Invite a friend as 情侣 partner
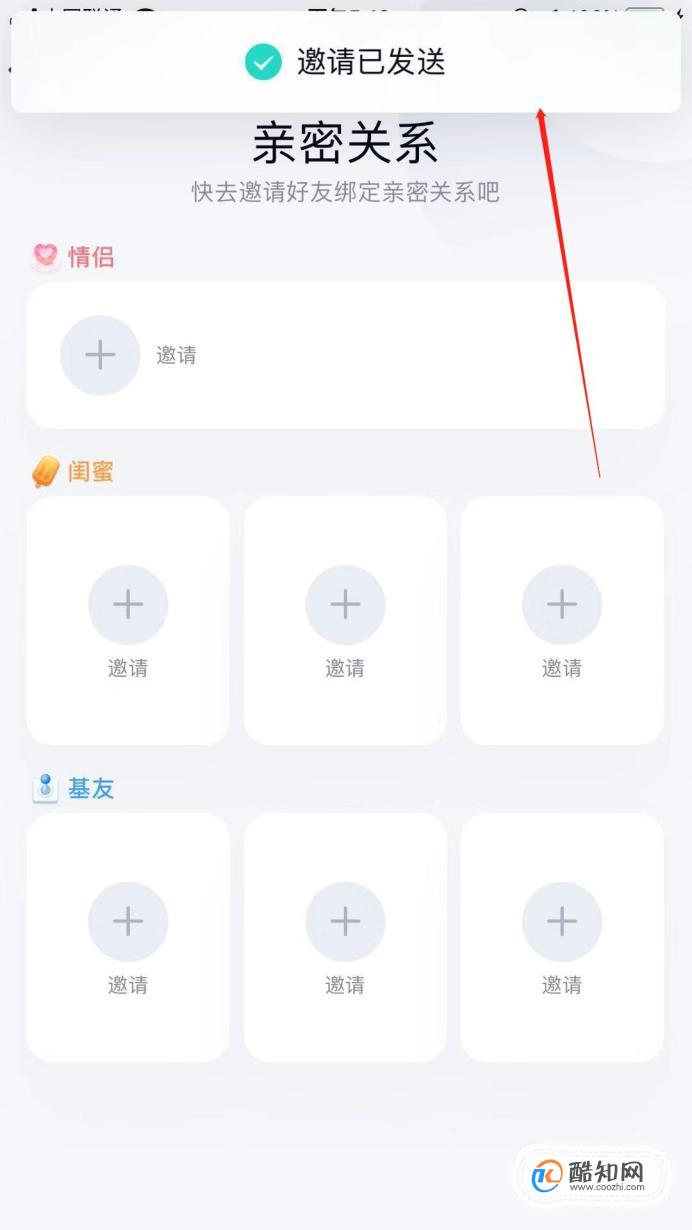692x1230 pixels. click(x=100, y=355)
